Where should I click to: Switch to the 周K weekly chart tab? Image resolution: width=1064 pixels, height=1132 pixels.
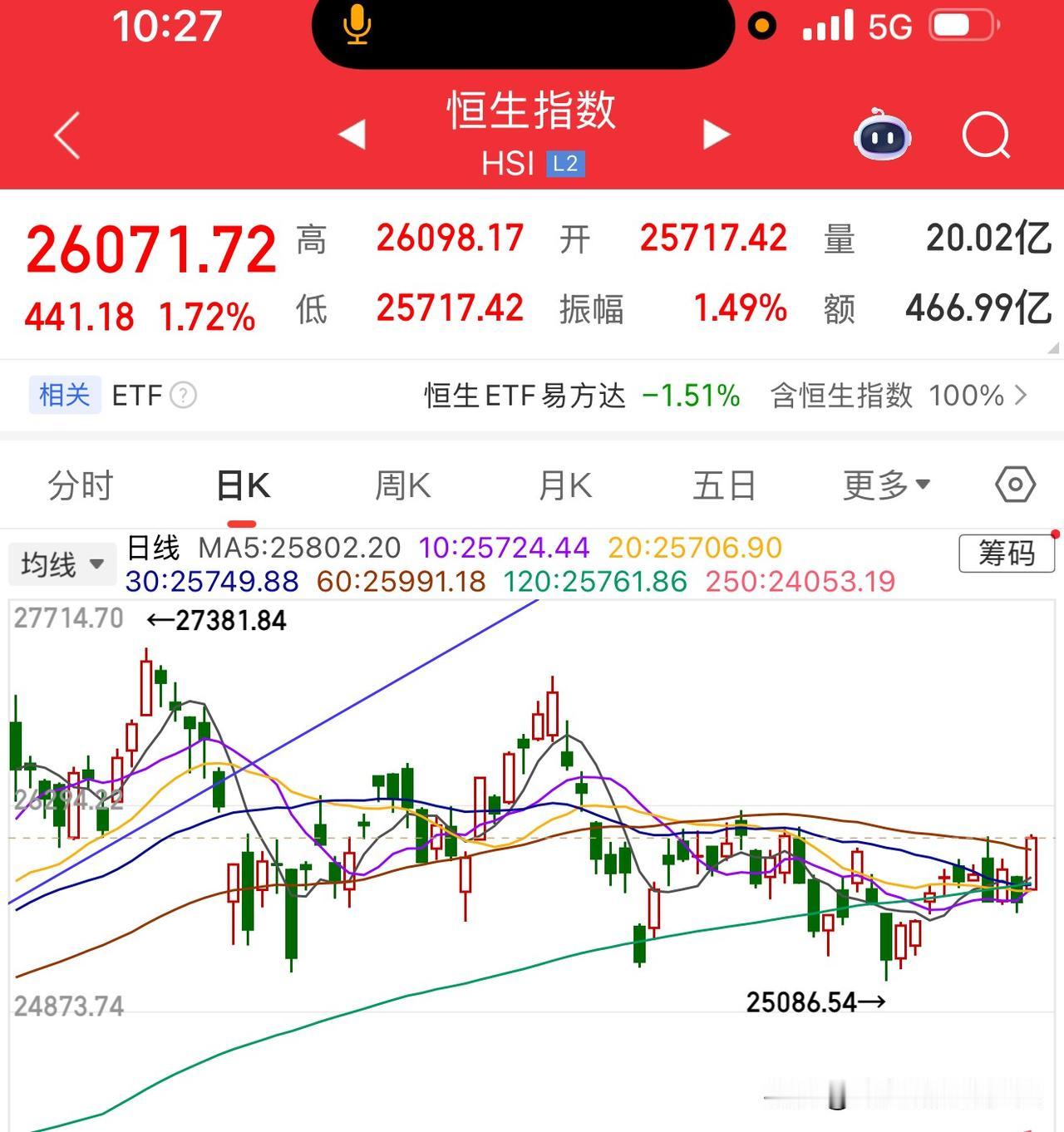pos(401,485)
